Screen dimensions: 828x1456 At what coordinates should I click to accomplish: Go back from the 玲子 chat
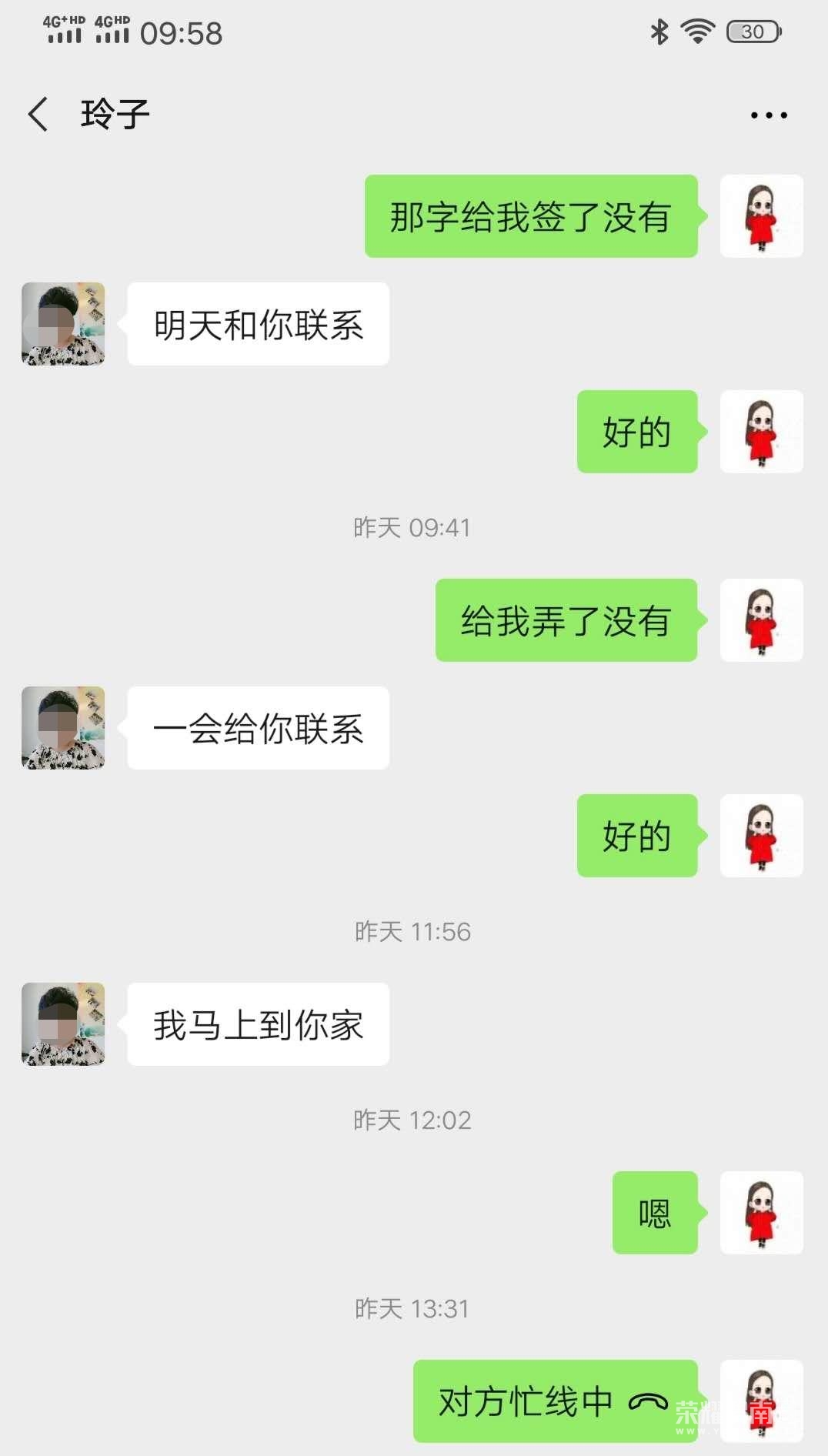38,115
